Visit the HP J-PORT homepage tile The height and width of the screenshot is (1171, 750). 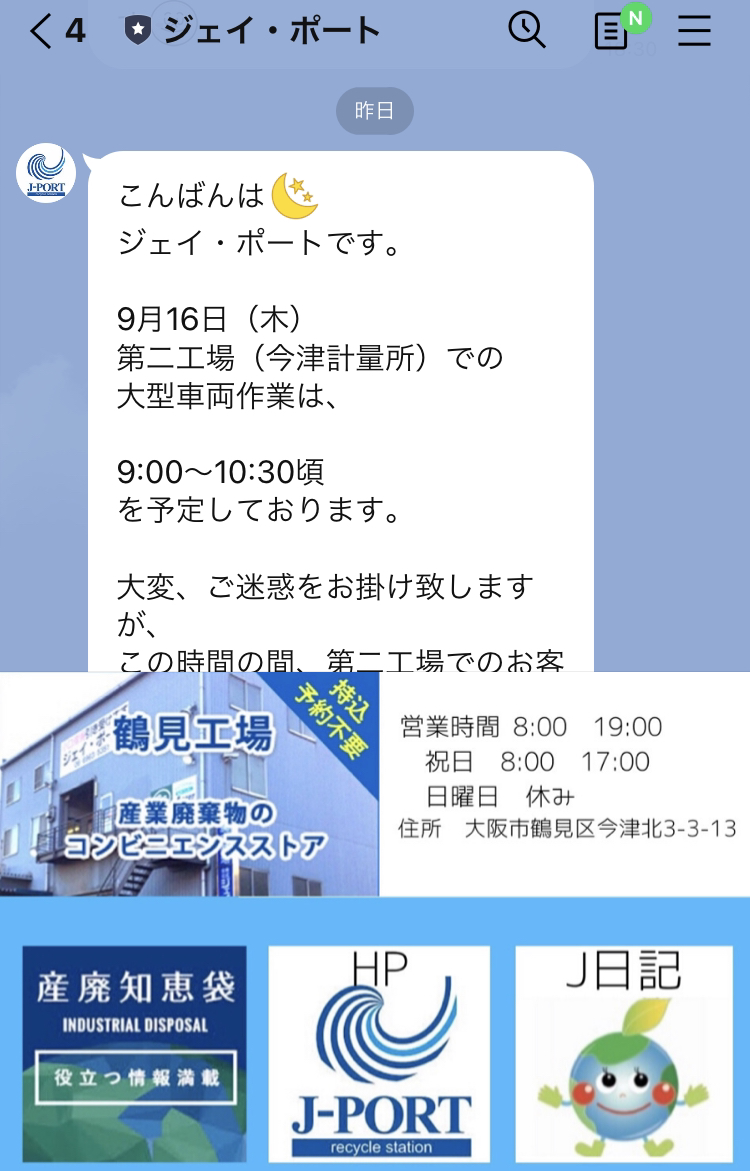379,1052
